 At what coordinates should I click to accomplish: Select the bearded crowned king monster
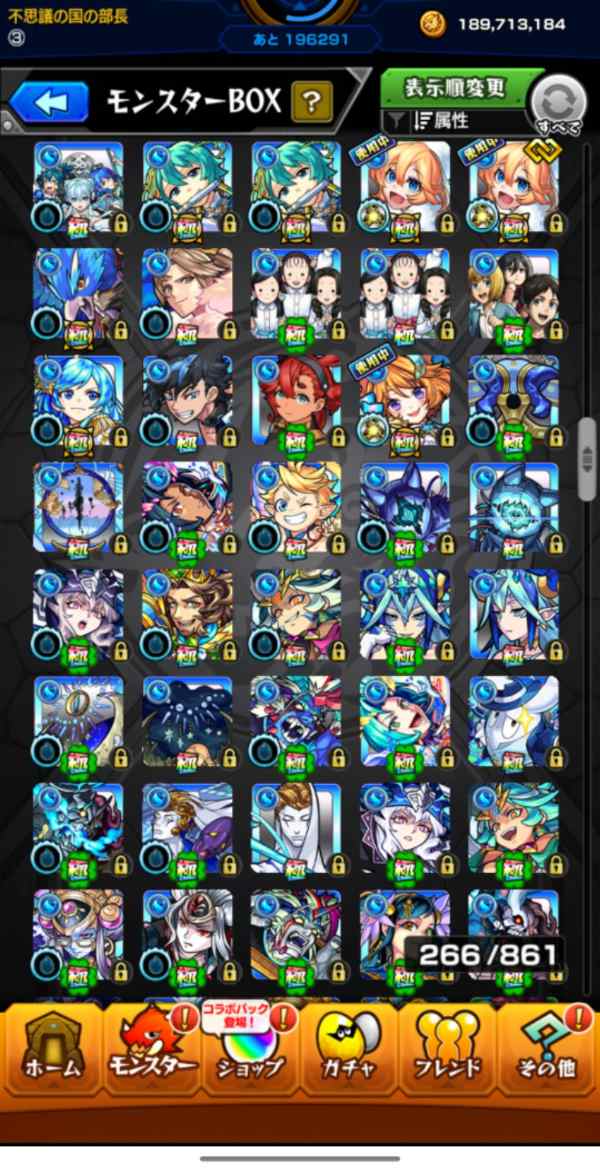pyautogui.click(x=187, y=615)
